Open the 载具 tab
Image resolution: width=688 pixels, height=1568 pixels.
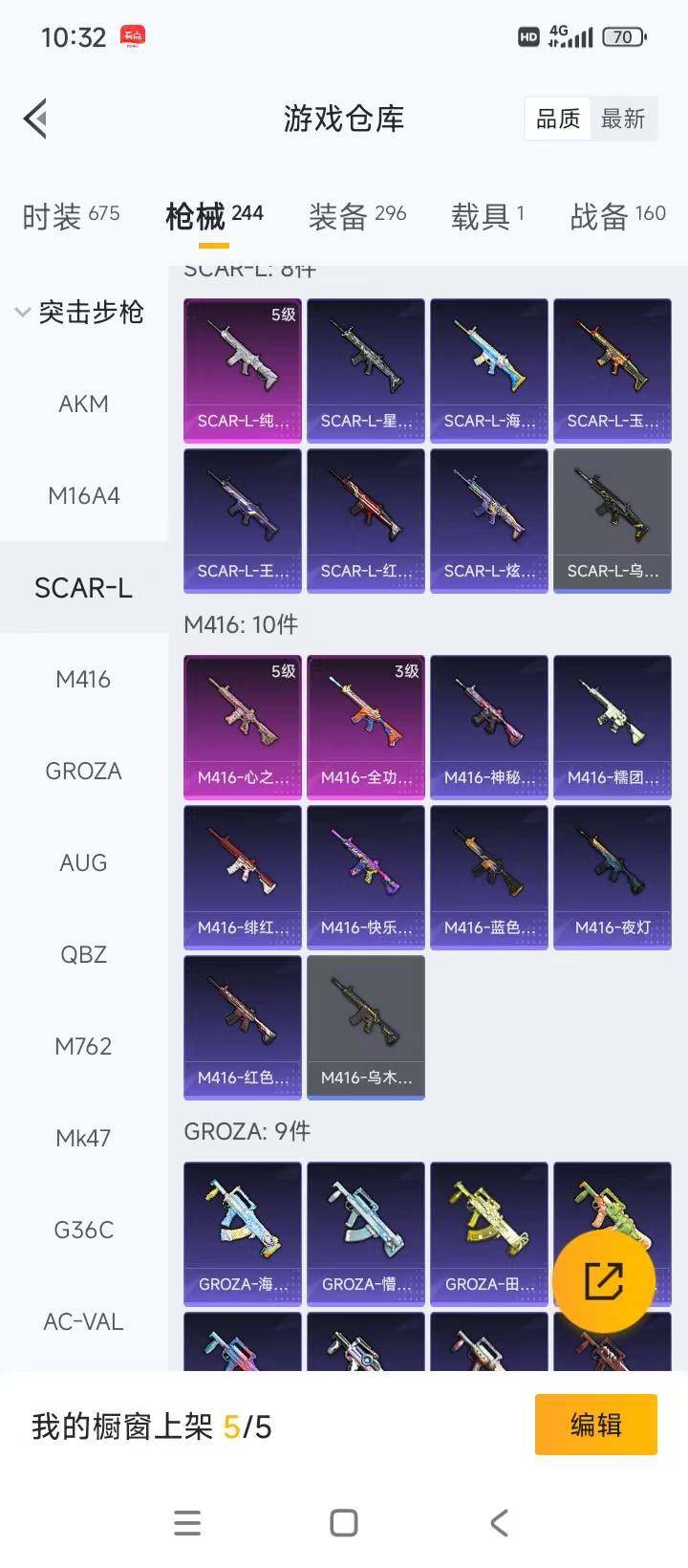pos(487,216)
